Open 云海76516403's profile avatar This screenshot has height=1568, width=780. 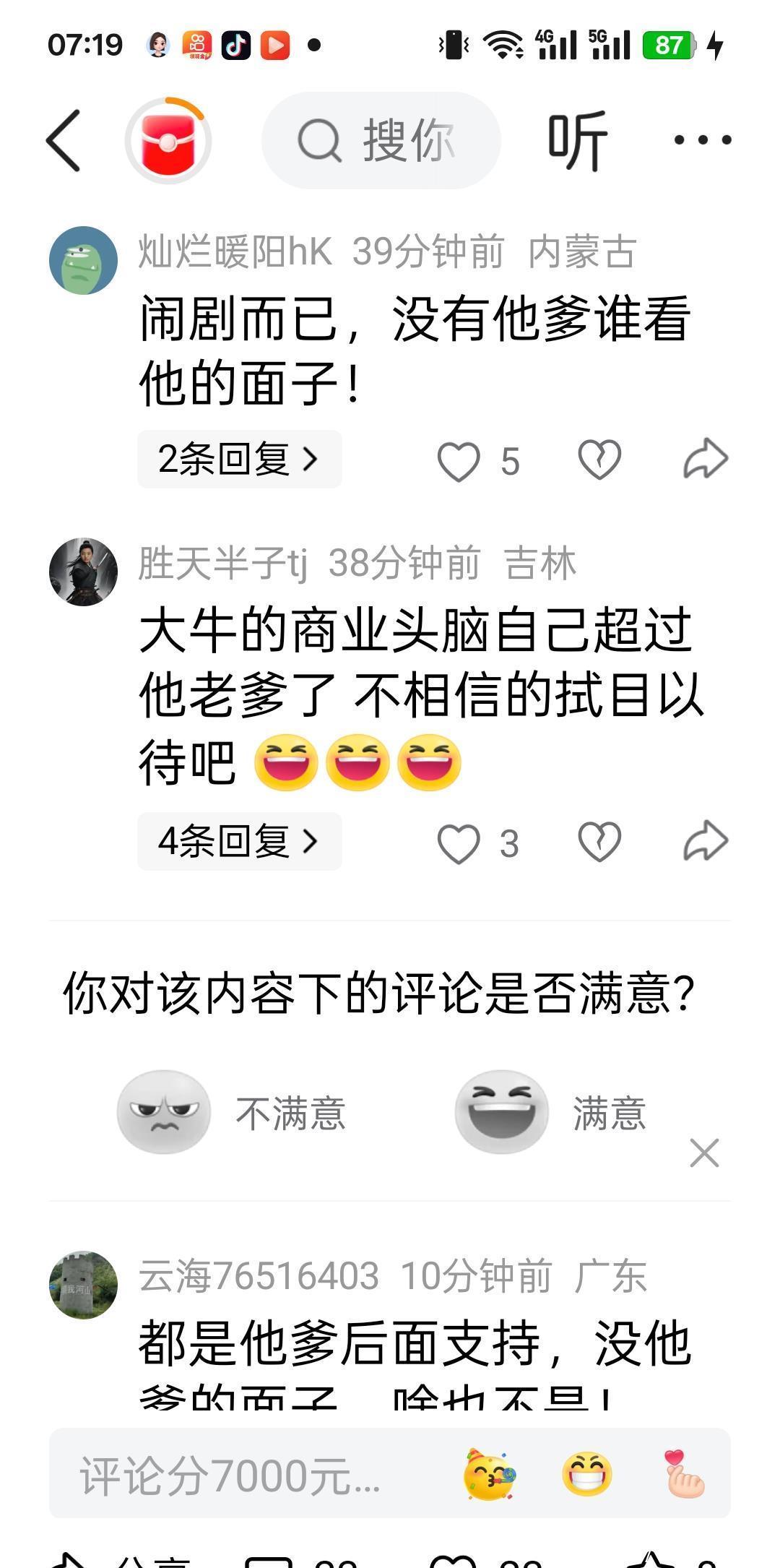click(x=83, y=1285)
